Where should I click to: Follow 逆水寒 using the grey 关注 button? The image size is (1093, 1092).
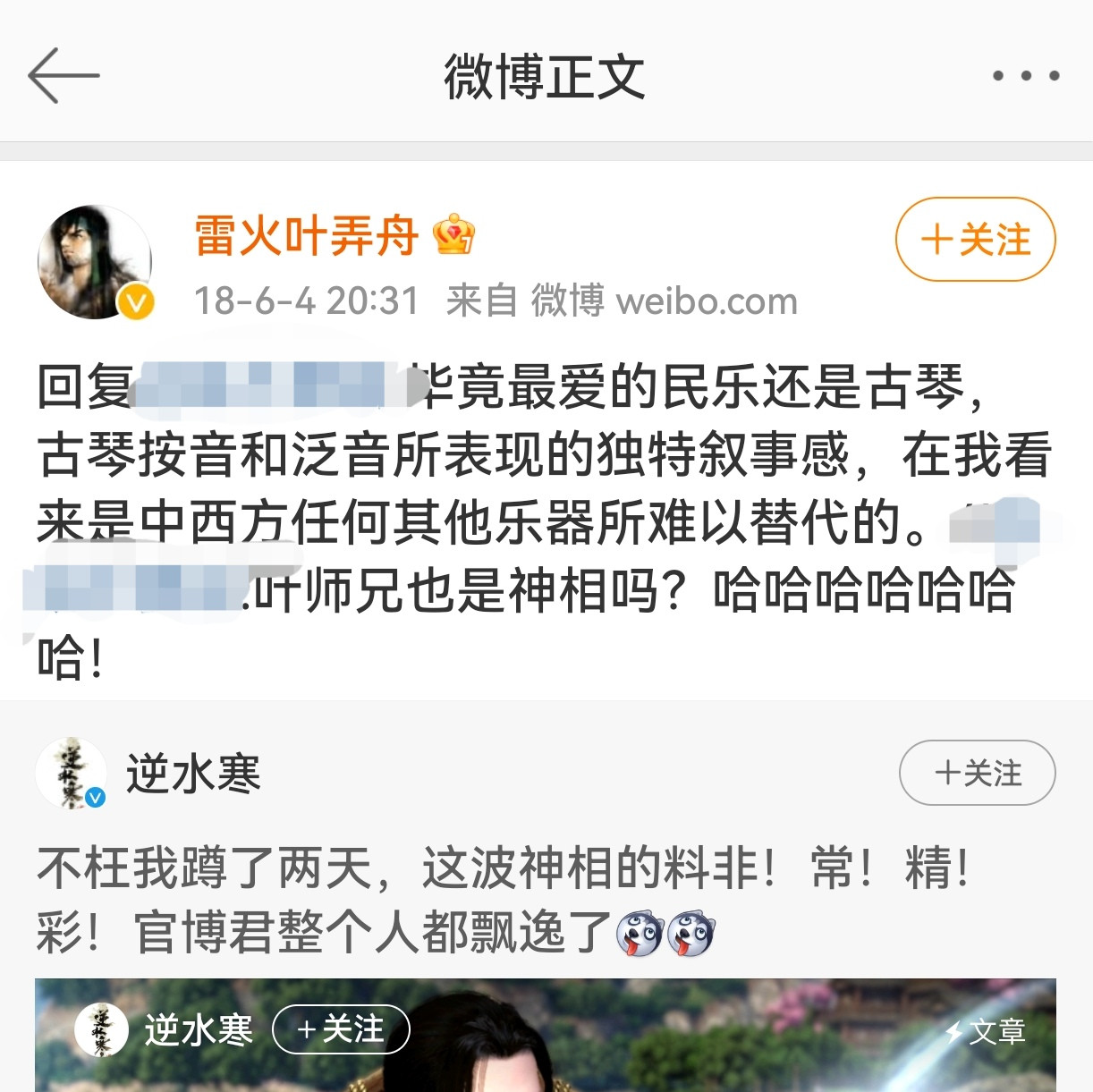(x=977, y=773)
